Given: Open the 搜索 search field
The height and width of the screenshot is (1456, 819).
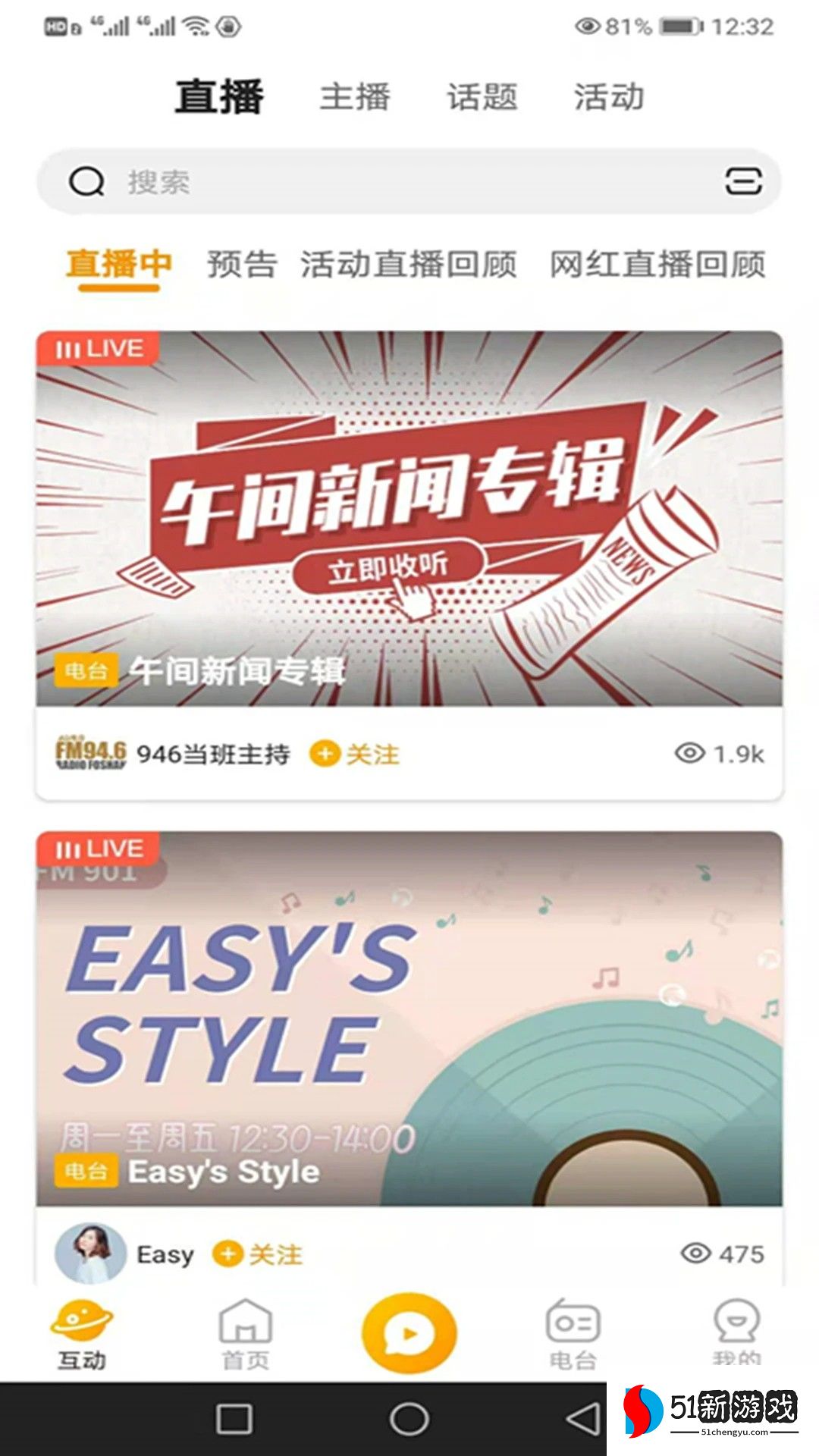Looking at the screenshot, I should pyautogui.click(x=379, y=182).
